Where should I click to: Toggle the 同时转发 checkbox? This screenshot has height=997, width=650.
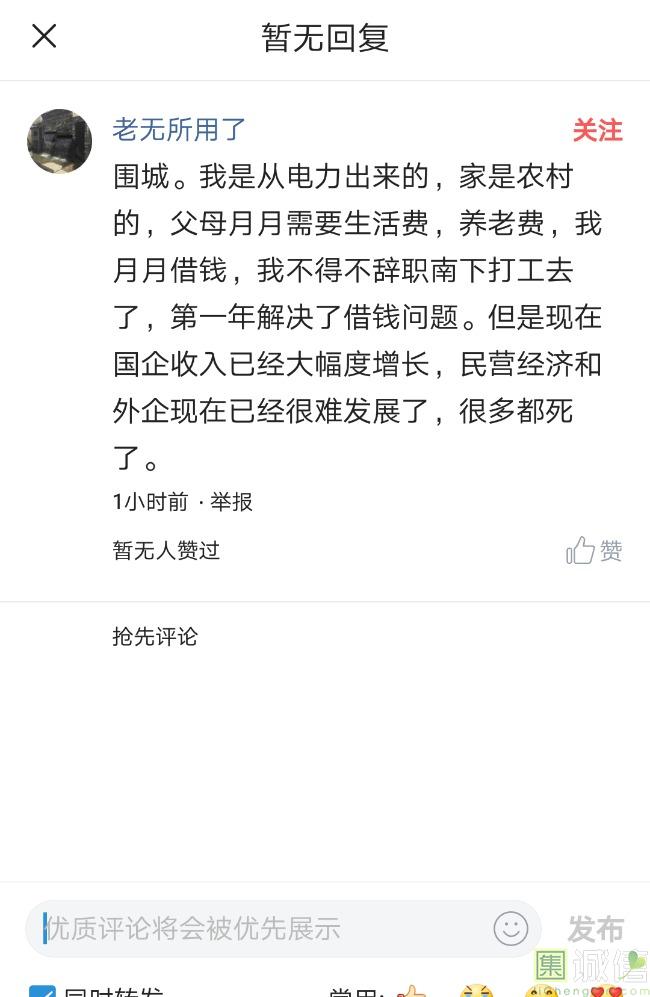click(42, 990)
